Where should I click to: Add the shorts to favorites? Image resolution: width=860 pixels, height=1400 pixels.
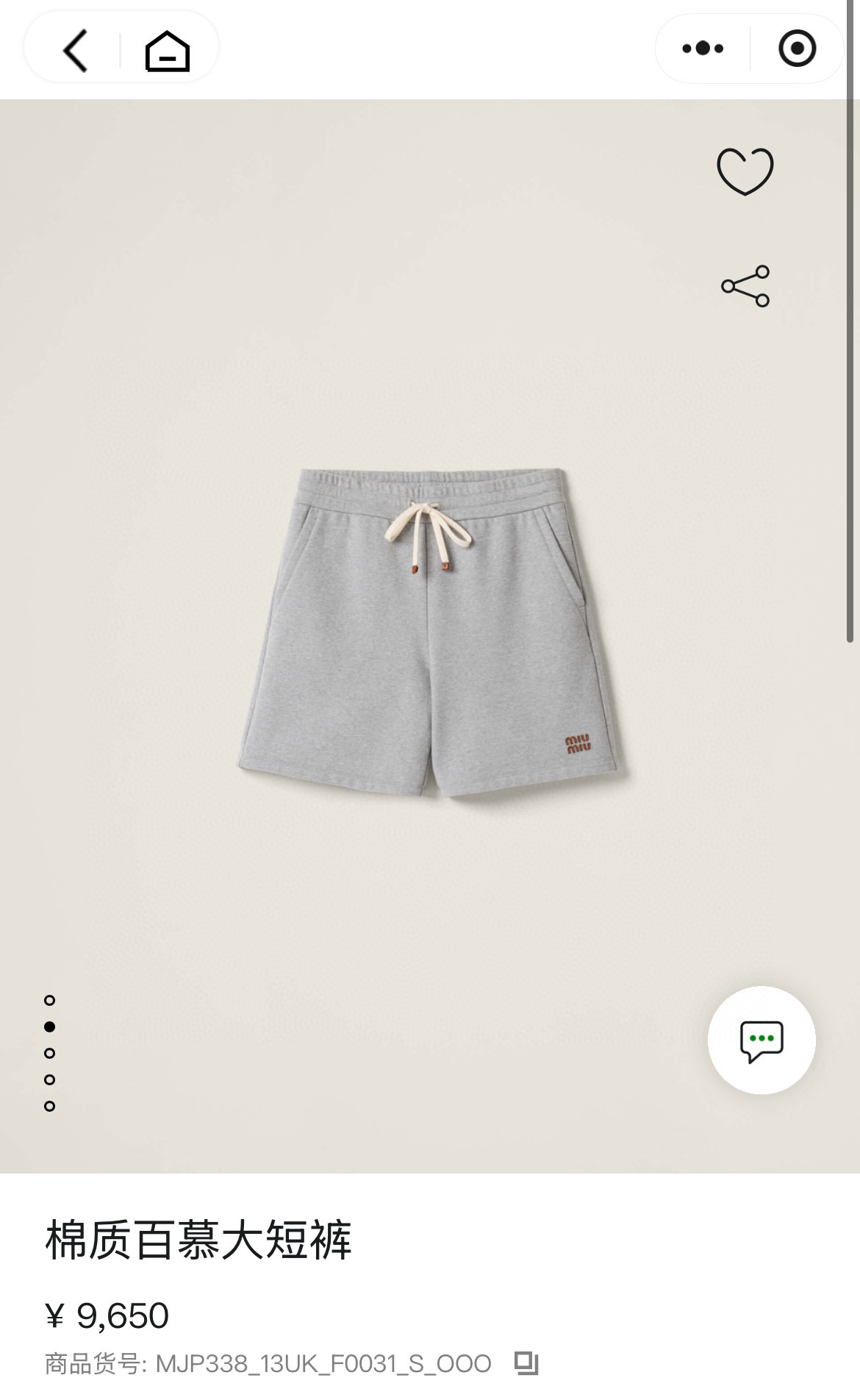[745, 171]
